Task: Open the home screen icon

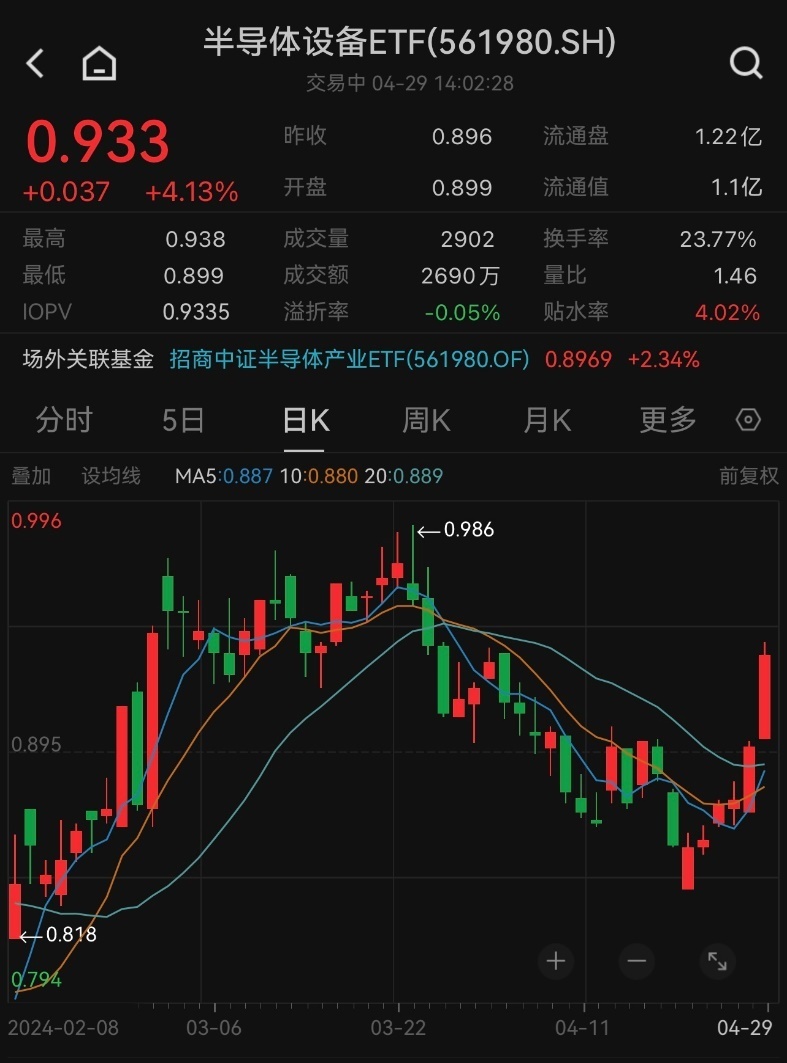Action: click(98, 62)
